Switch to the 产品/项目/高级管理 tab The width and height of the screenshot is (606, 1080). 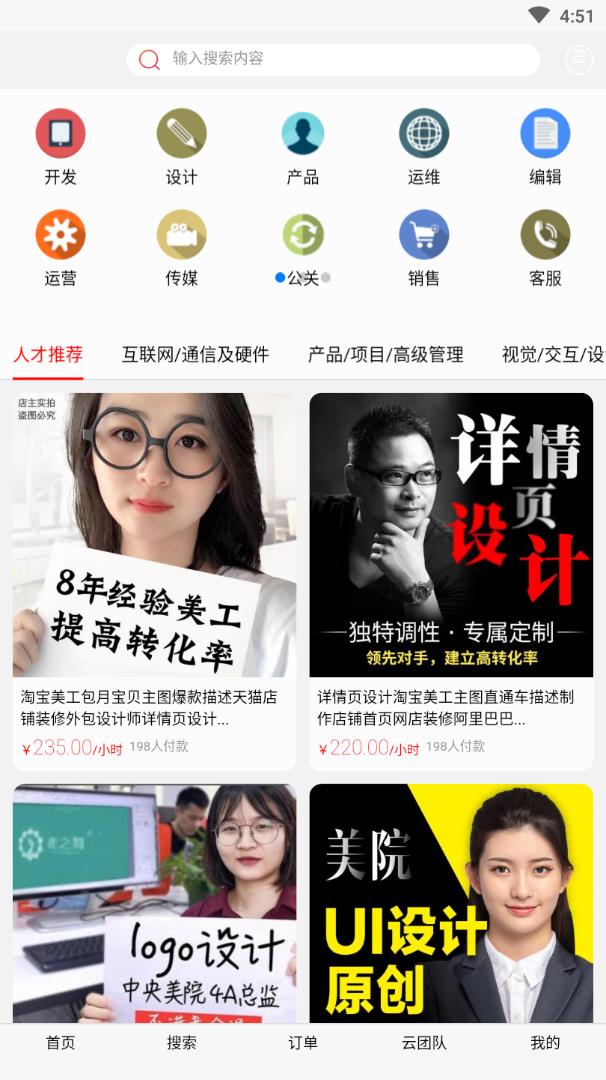click(x=385, y=354)
